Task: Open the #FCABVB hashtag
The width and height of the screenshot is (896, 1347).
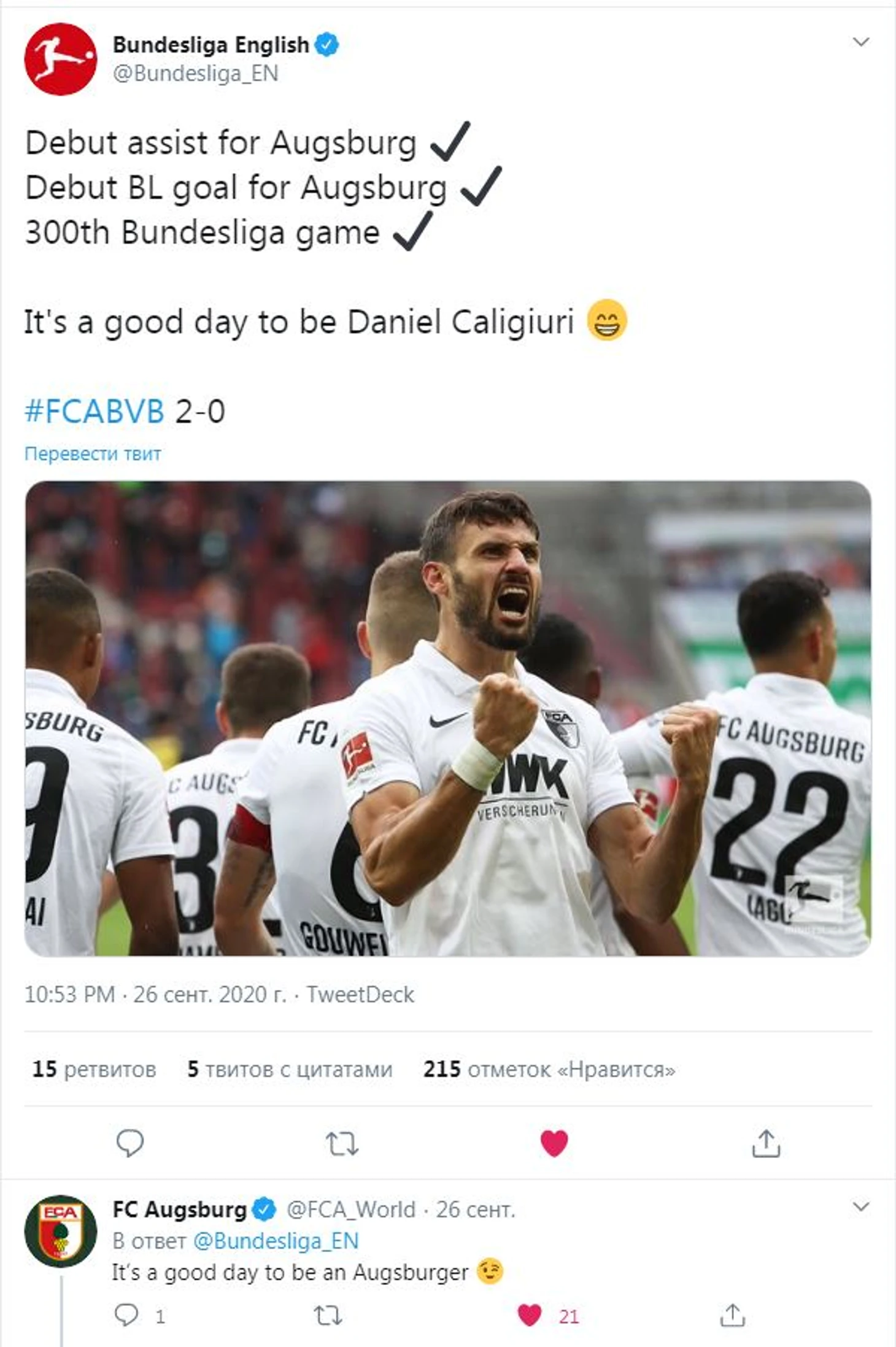Action: tap(95, 411)
